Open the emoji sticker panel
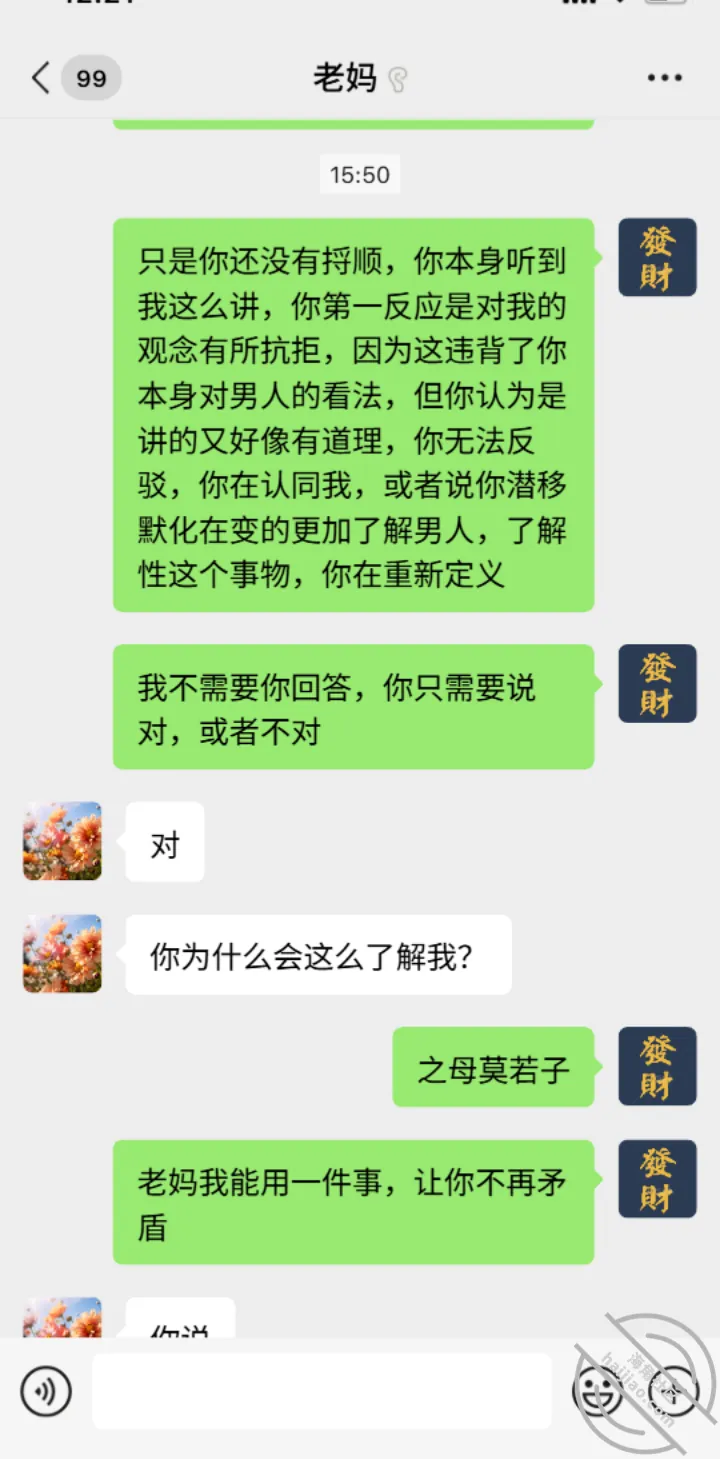This screenshot has width=720, height=1459. tap(598, 1391)
